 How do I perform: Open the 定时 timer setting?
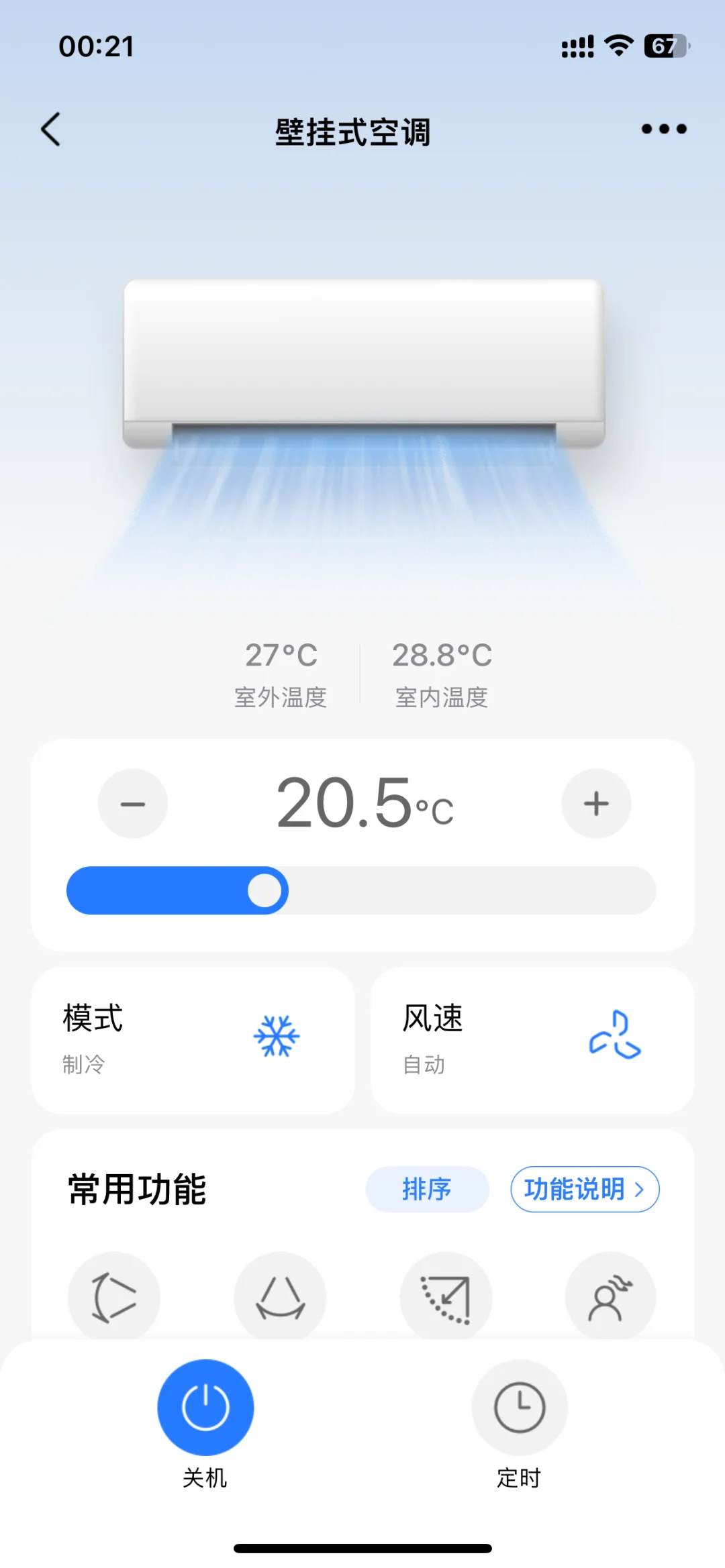coord(519,1407)
